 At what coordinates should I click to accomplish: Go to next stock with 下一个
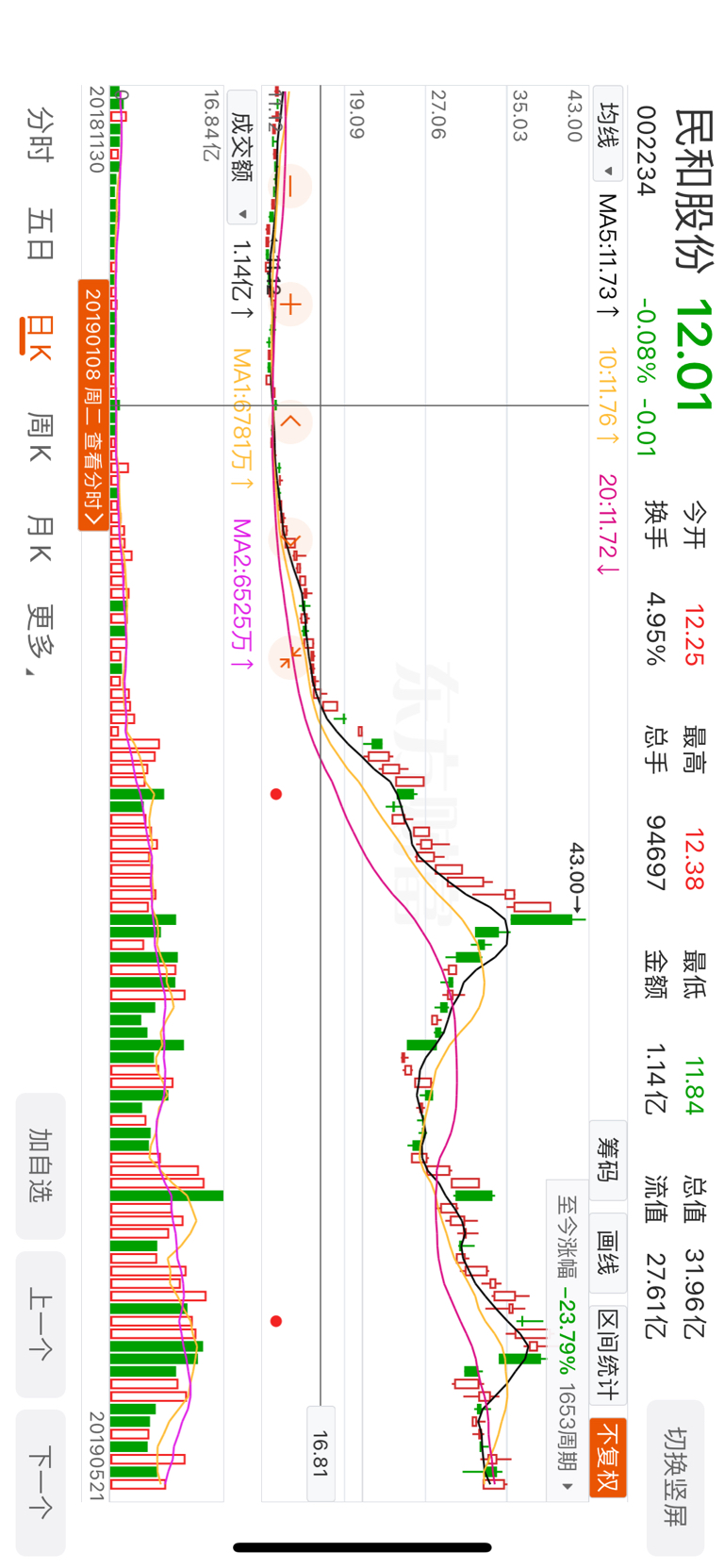tap(41, 1482)
